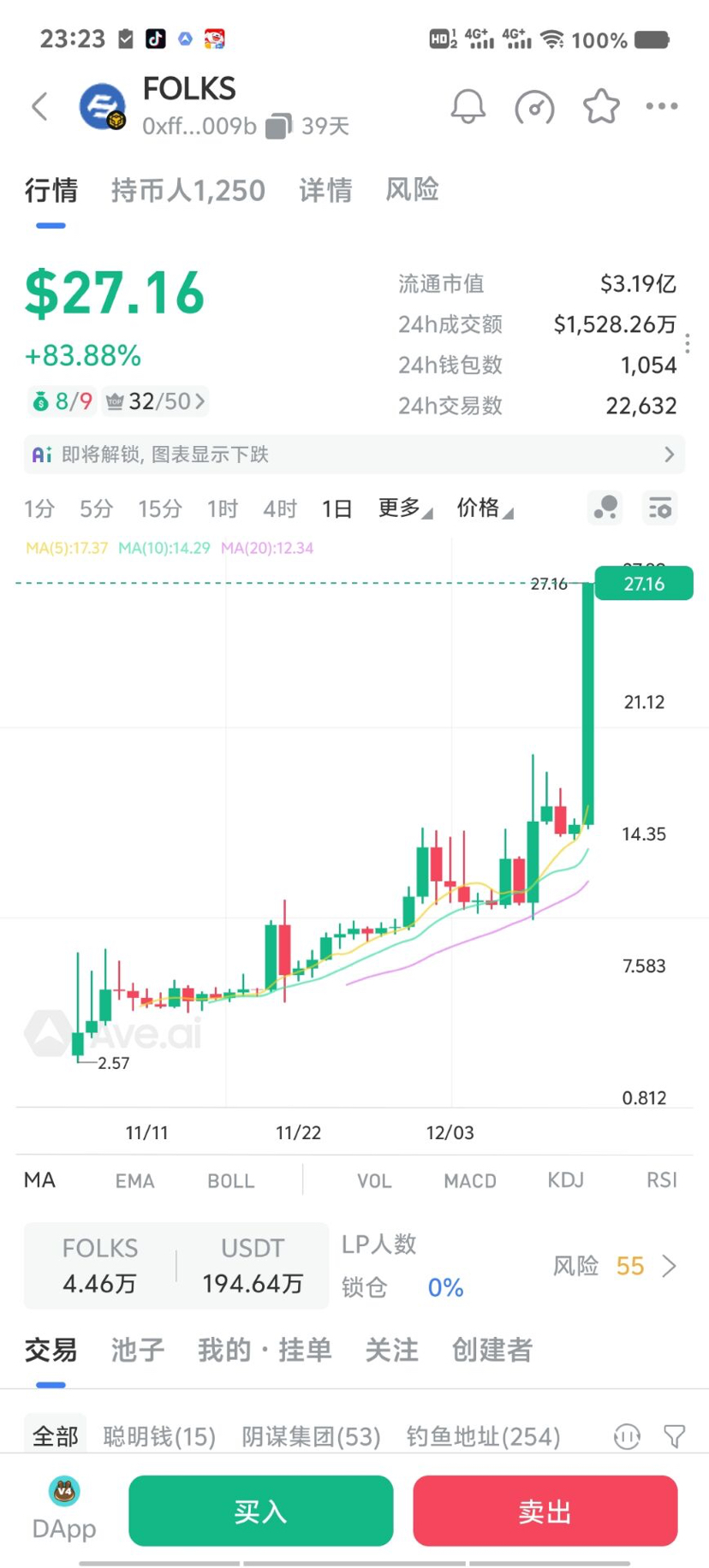Select the 15分 chart interval
This screenshot has width=709, height=1568.
[160, 509]
